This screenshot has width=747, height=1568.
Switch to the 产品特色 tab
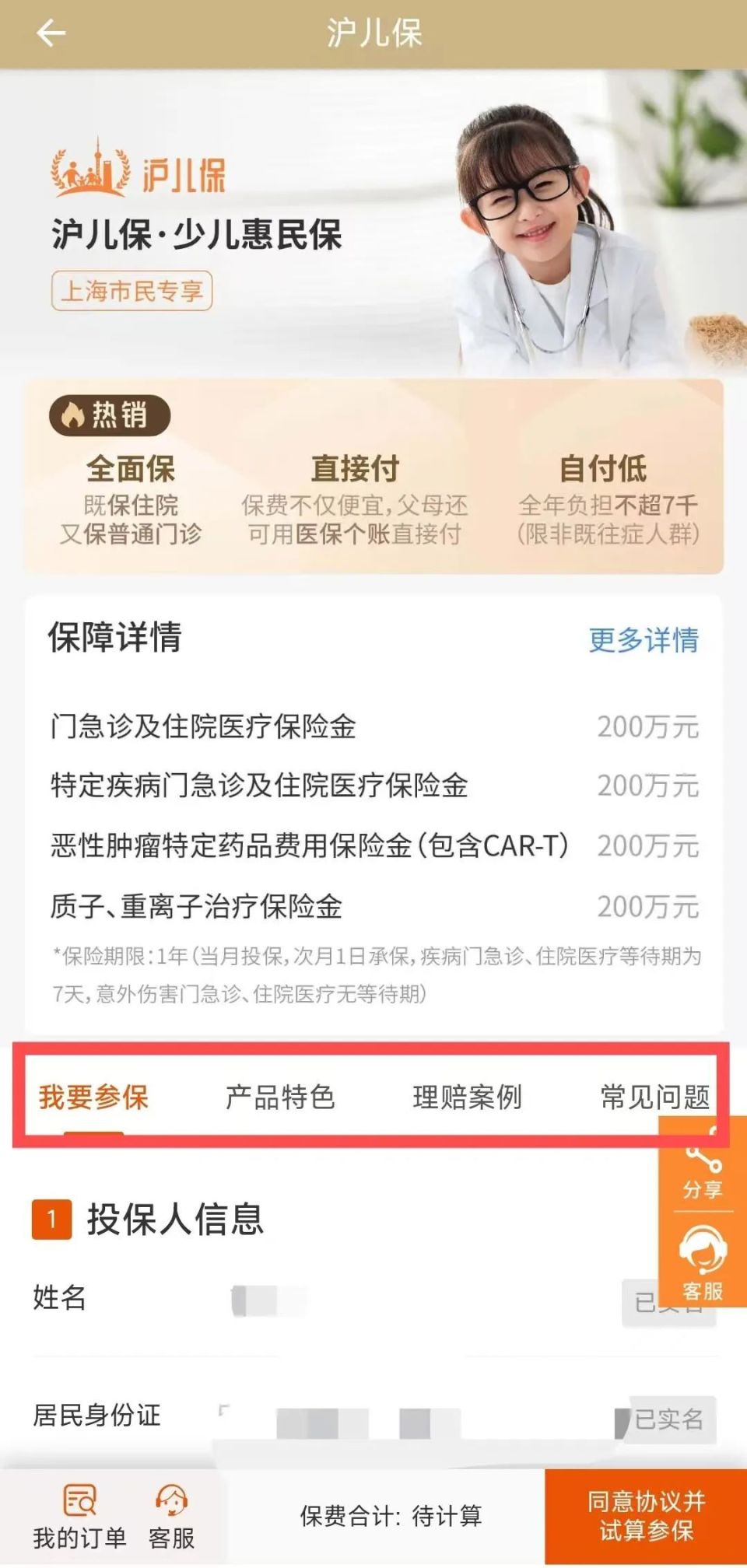click(280, 1097)
